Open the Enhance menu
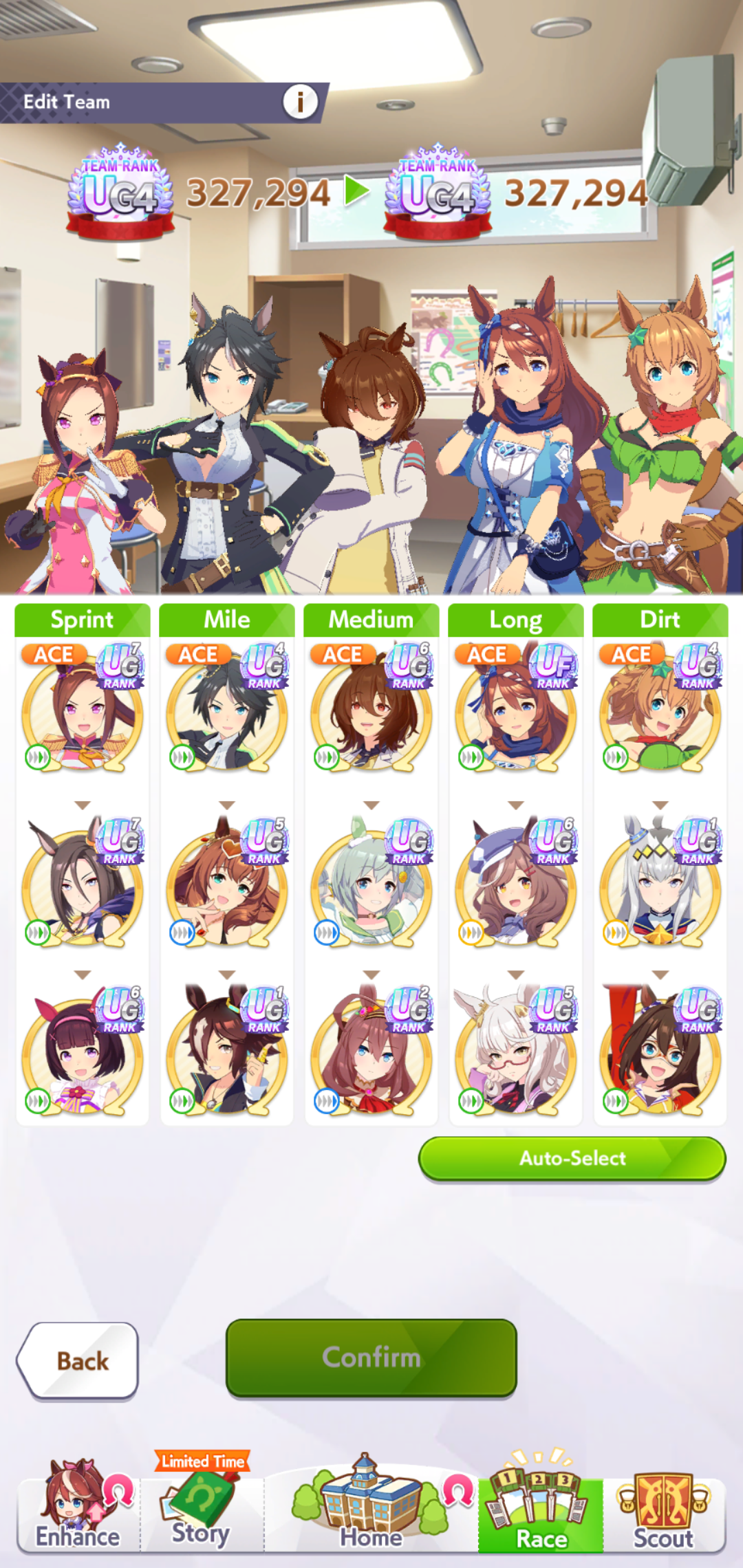The height and width of the screenshot is (1568, 743). click(78, 1506)
